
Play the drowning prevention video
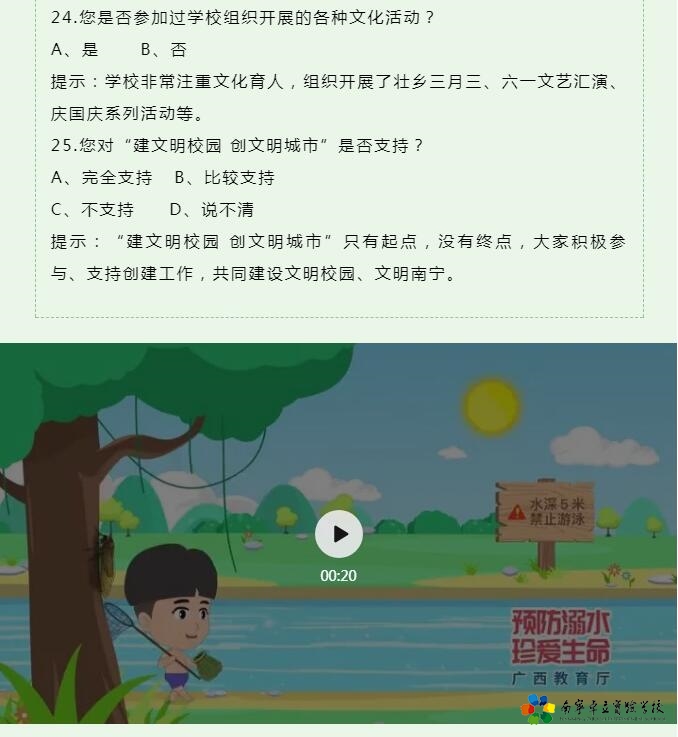[x=339, y=534]
